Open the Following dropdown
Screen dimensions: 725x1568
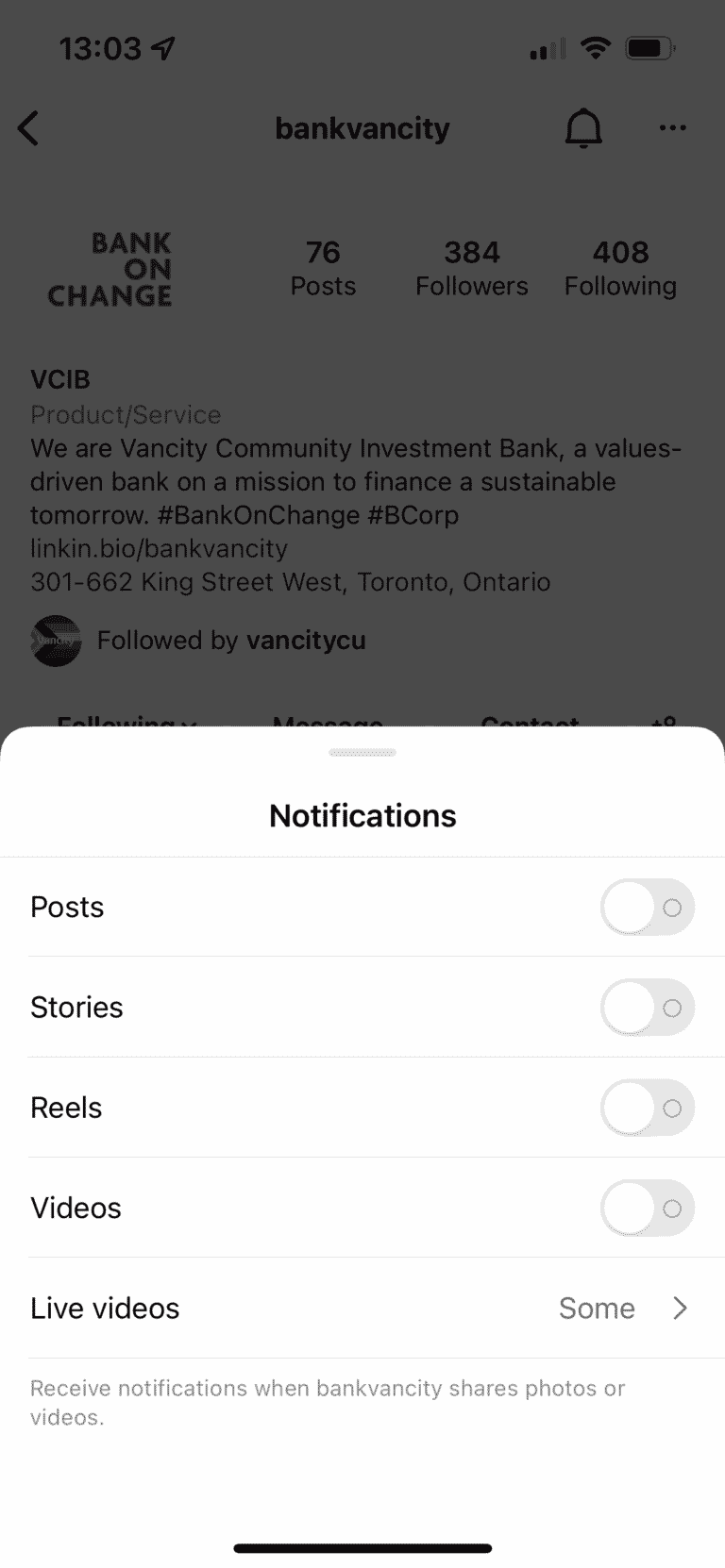[126, 725]
